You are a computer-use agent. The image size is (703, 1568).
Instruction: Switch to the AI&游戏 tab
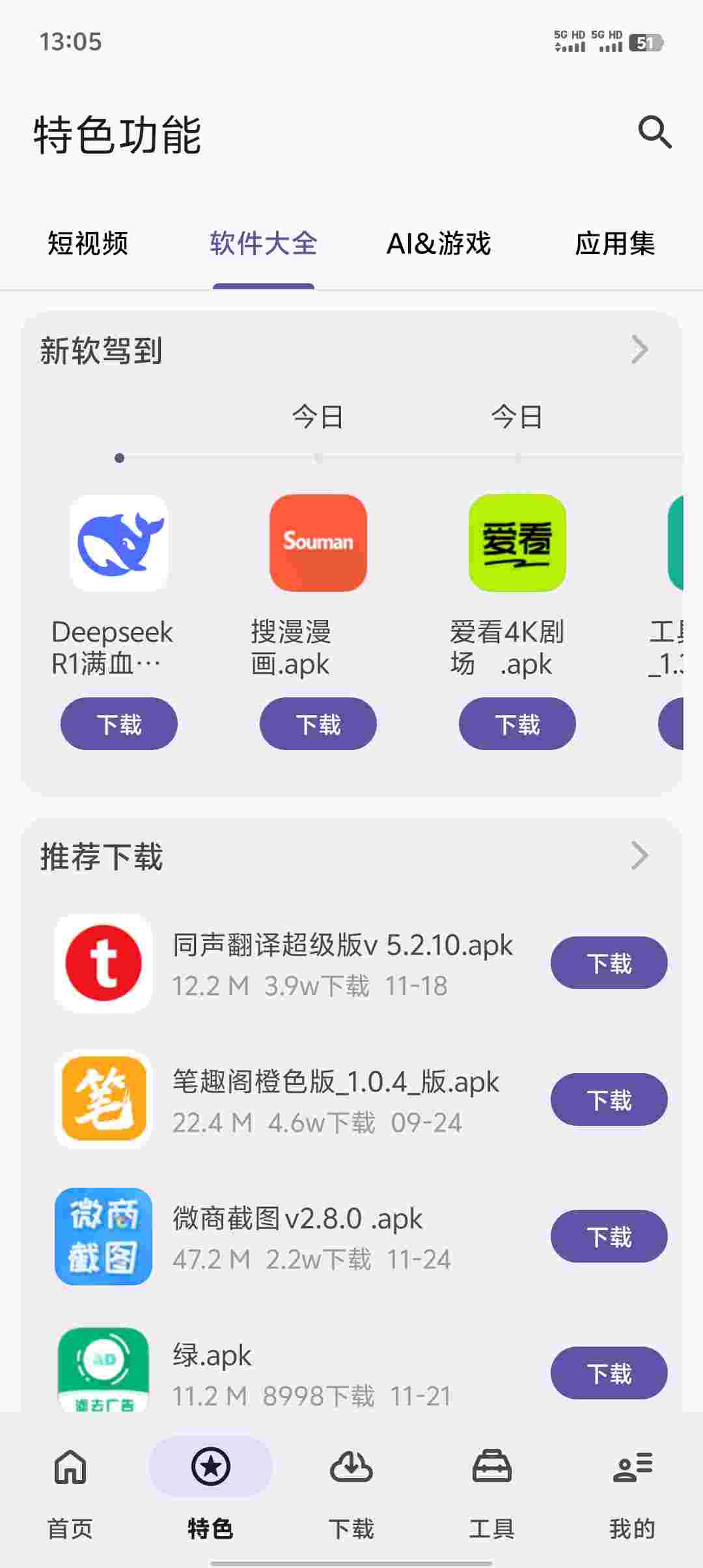pos(439,244)
